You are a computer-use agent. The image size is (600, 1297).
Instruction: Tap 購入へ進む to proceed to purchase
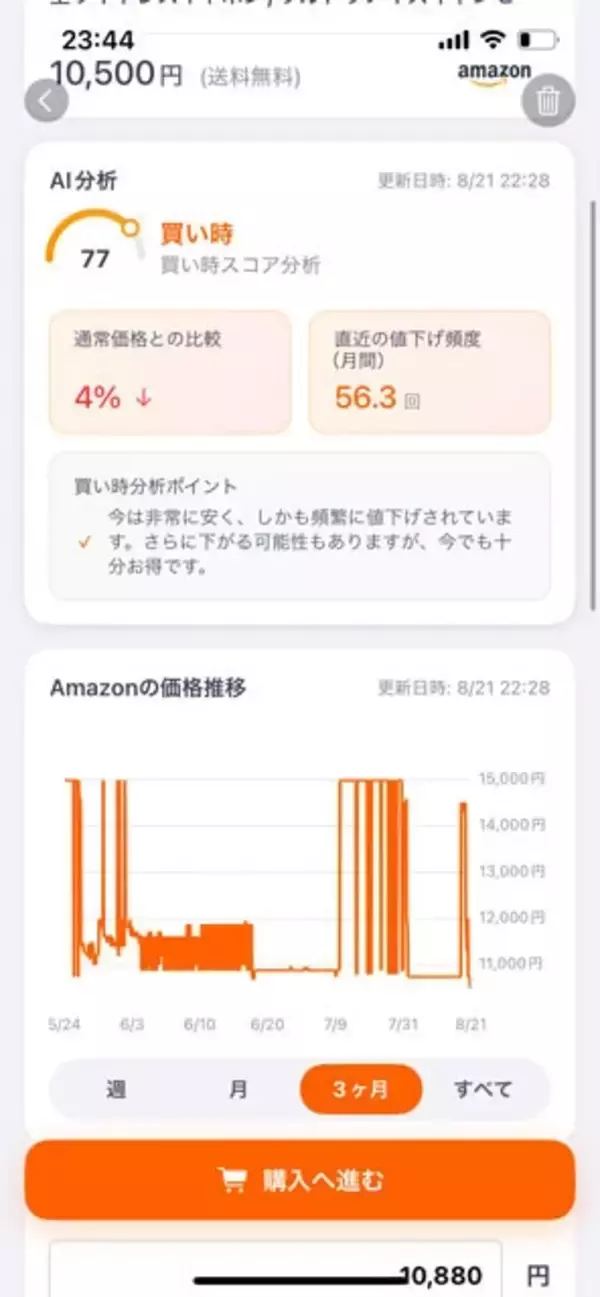coord(300,1180)
